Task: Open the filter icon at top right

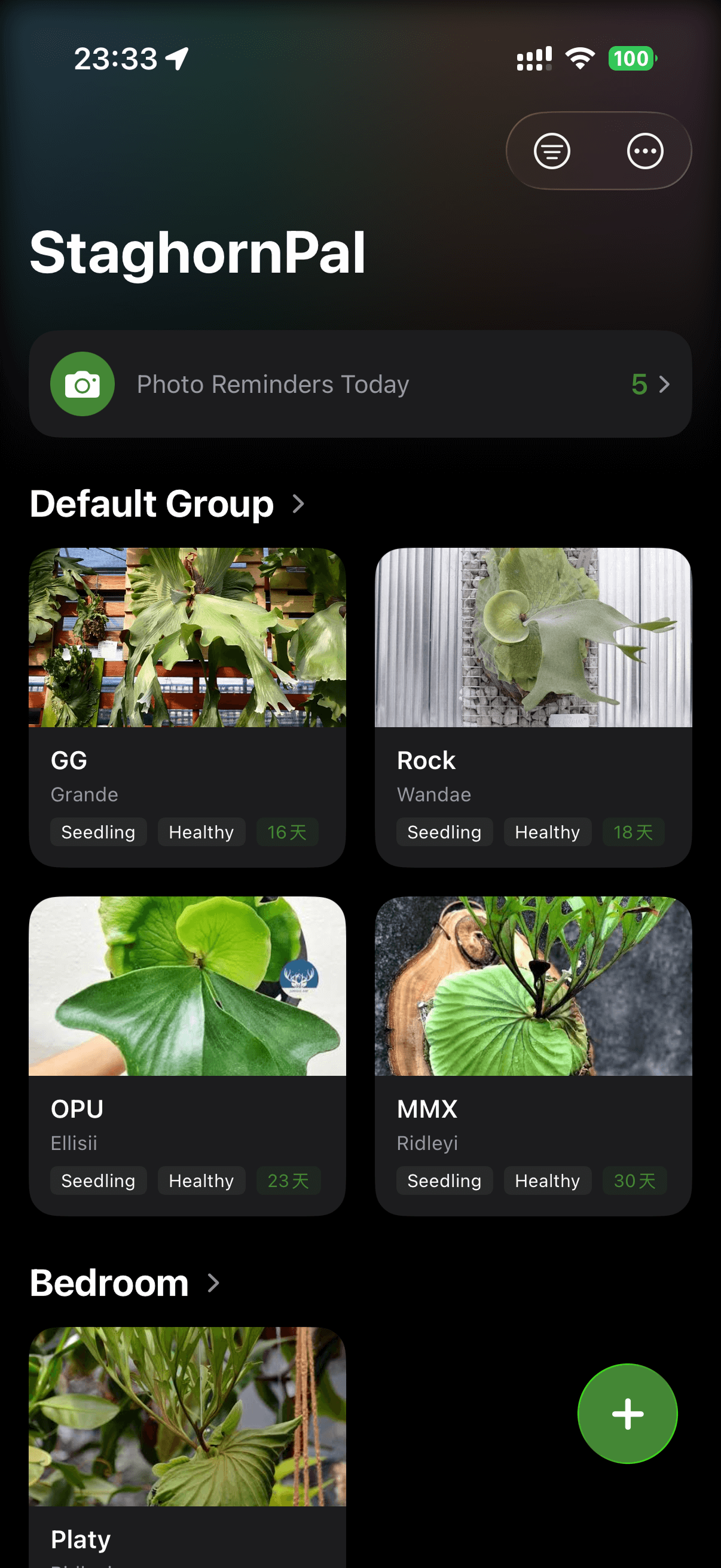Action: 551,150
